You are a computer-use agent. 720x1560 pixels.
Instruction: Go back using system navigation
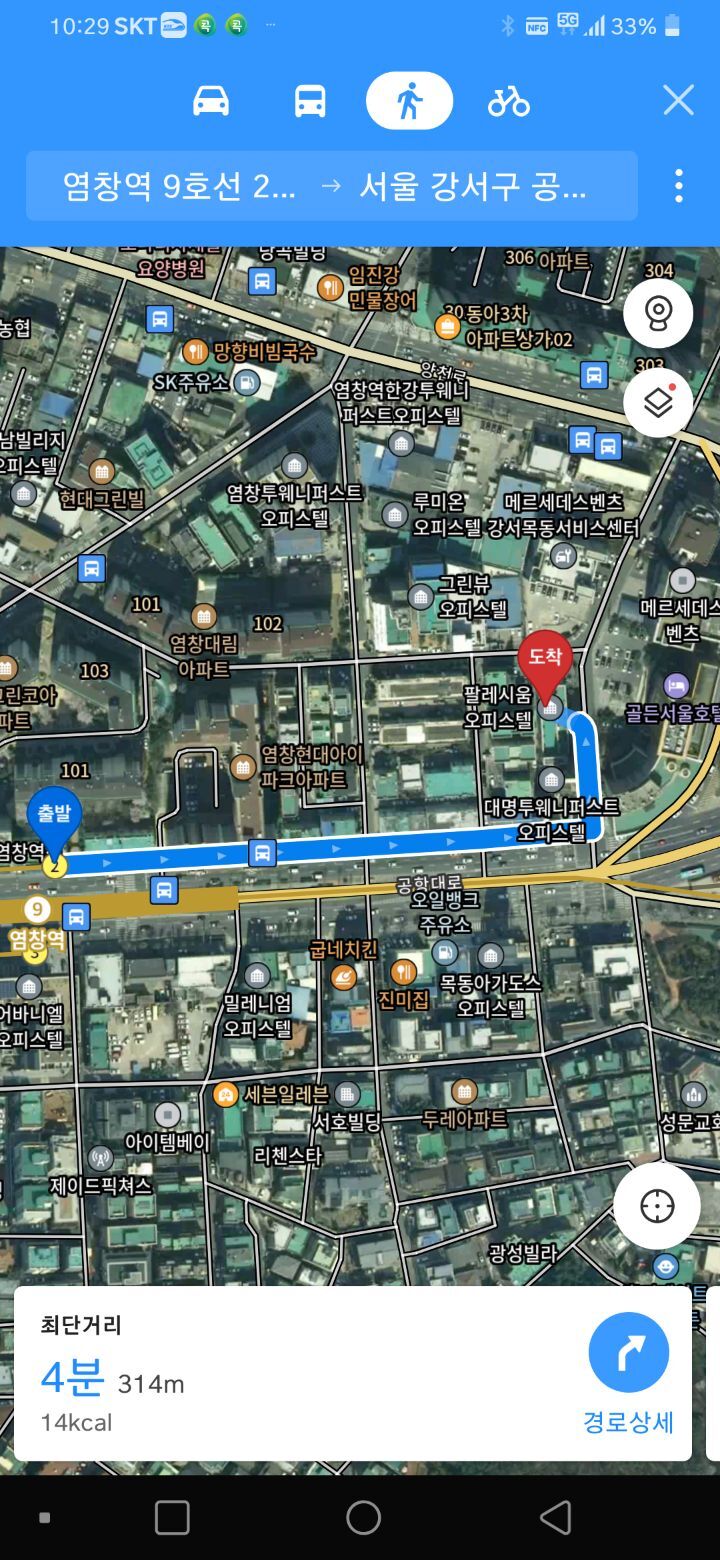[555, 1517]
